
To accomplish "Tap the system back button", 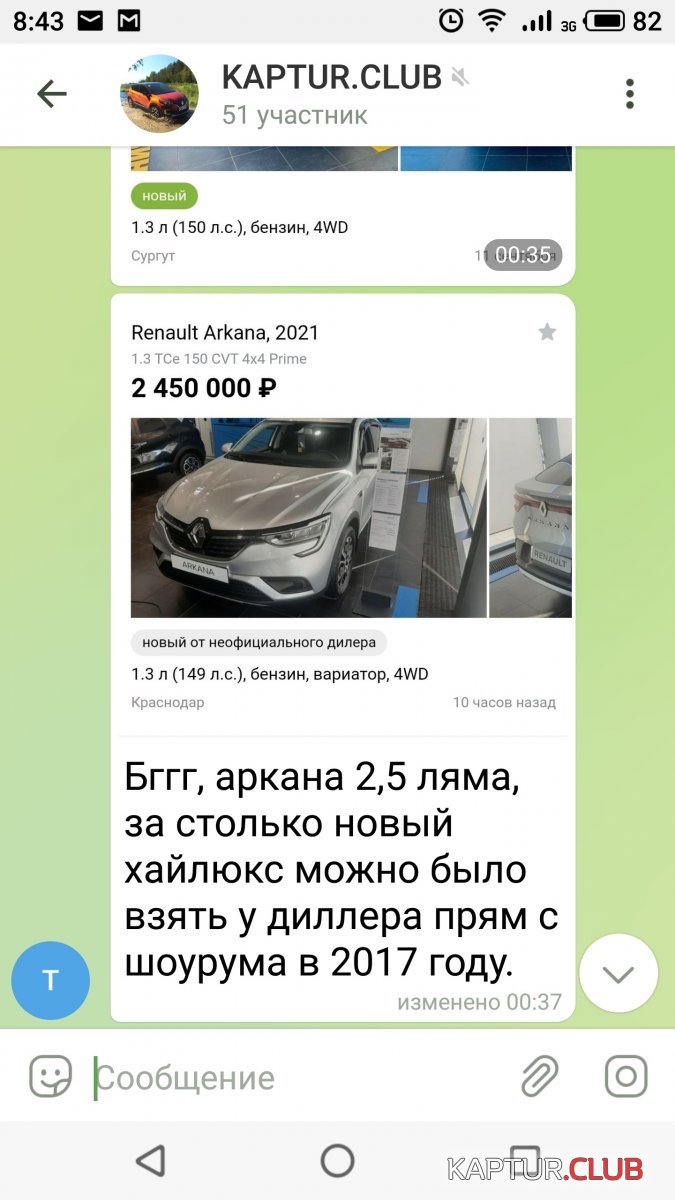I will (150, 1161).
